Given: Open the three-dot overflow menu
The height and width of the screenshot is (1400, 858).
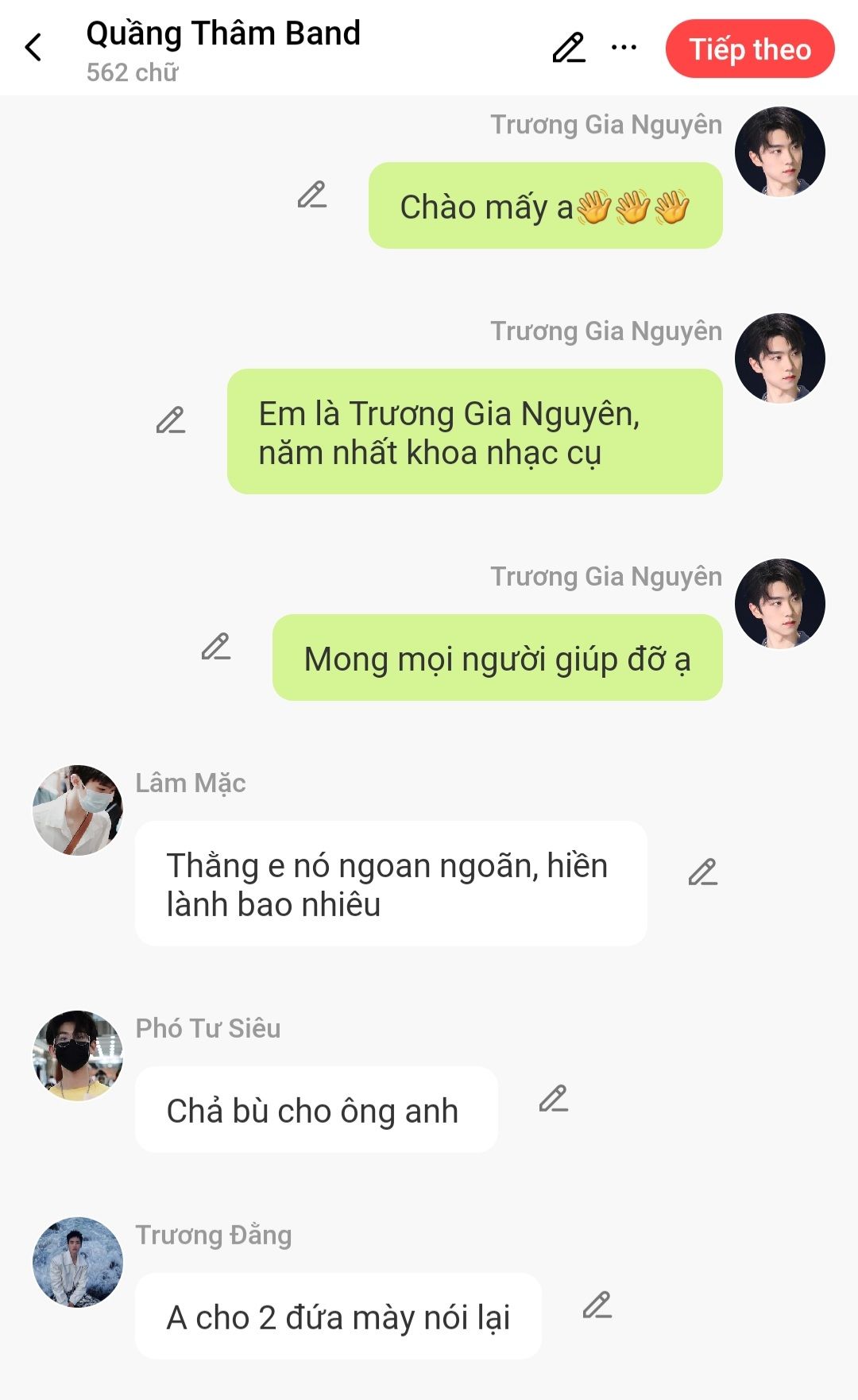Looking at the screenshot, I should tap(624, 48).
